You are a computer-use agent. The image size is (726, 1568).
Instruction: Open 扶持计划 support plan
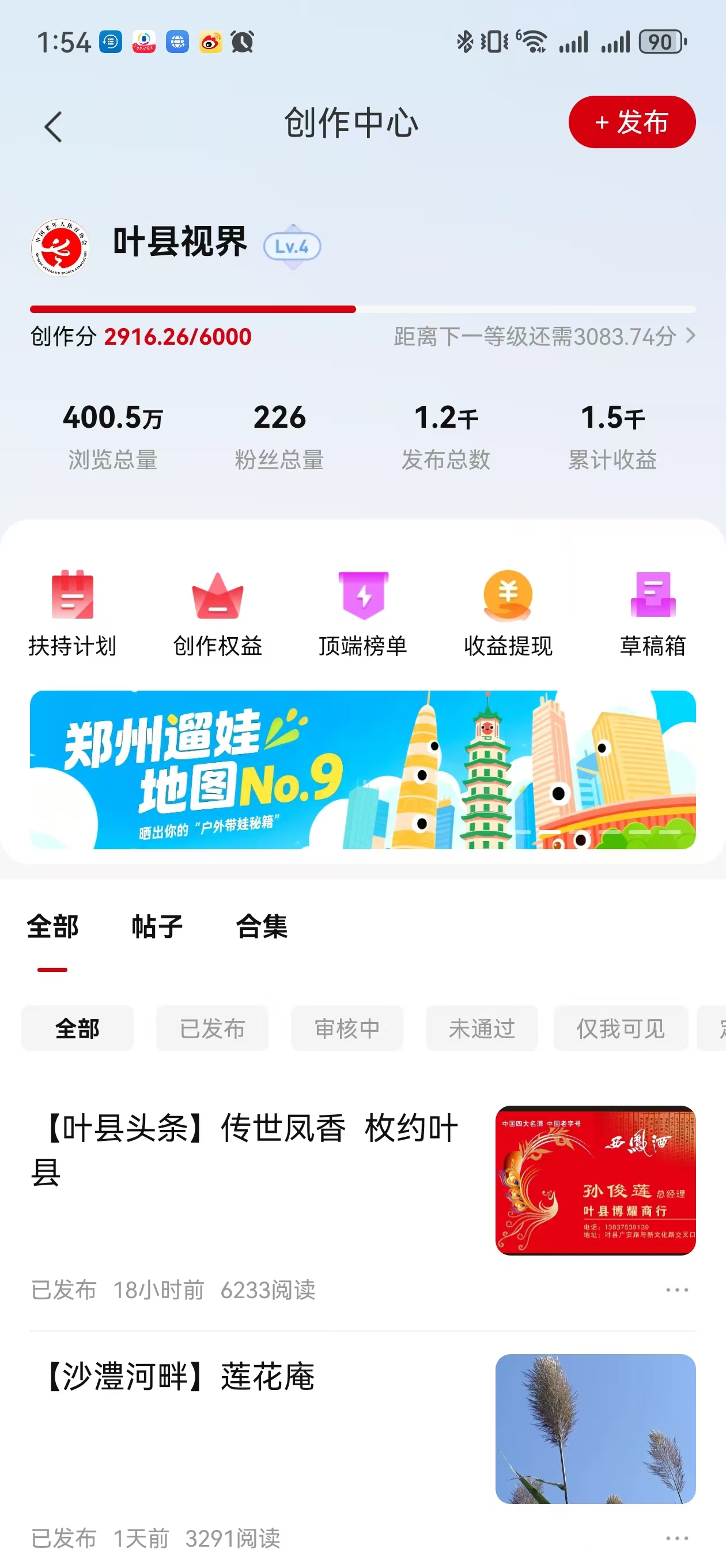click(x=73, y=613)
